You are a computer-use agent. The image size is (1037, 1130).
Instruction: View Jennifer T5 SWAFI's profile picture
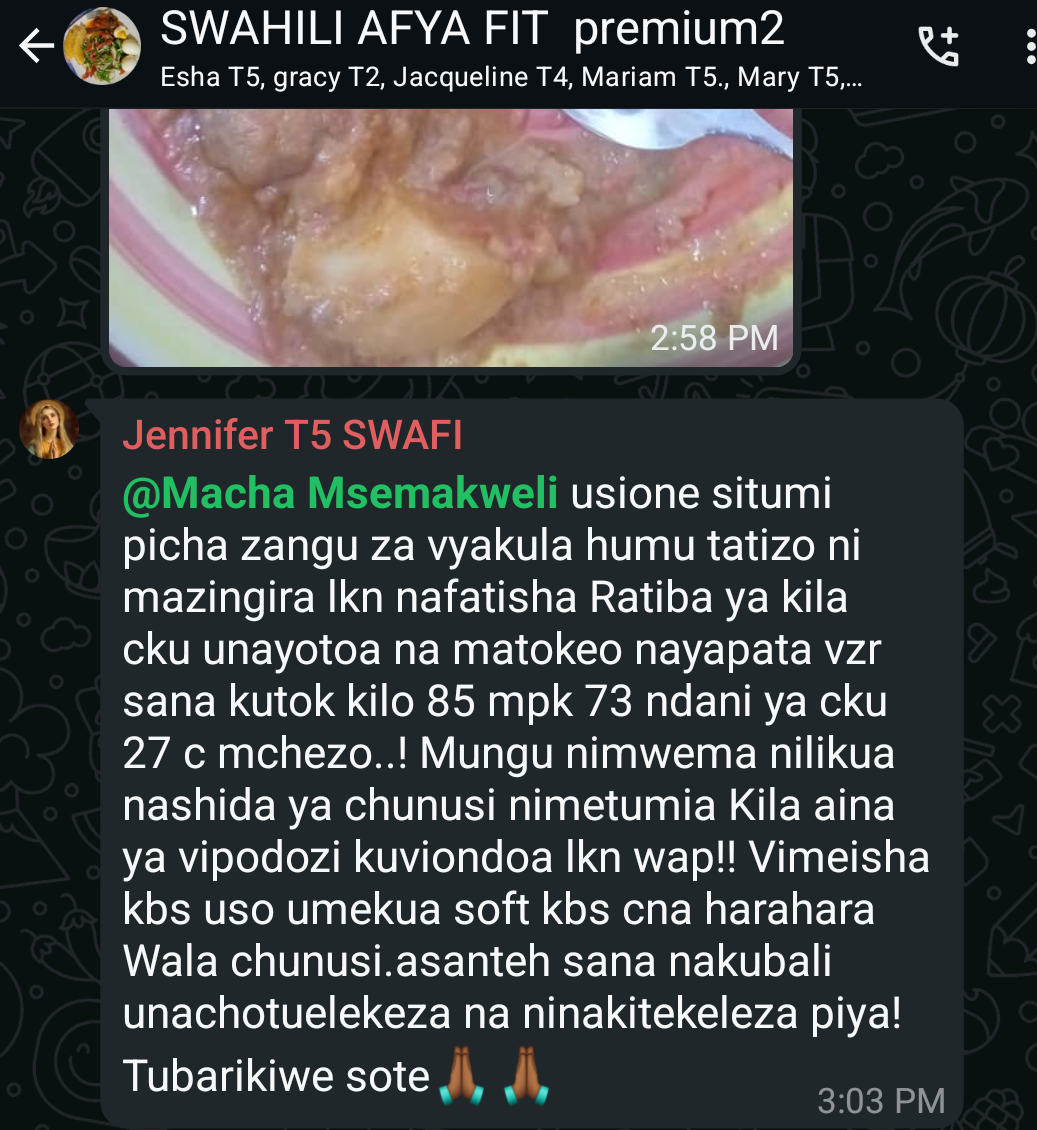pyautogui.click(x=49, y=430)
